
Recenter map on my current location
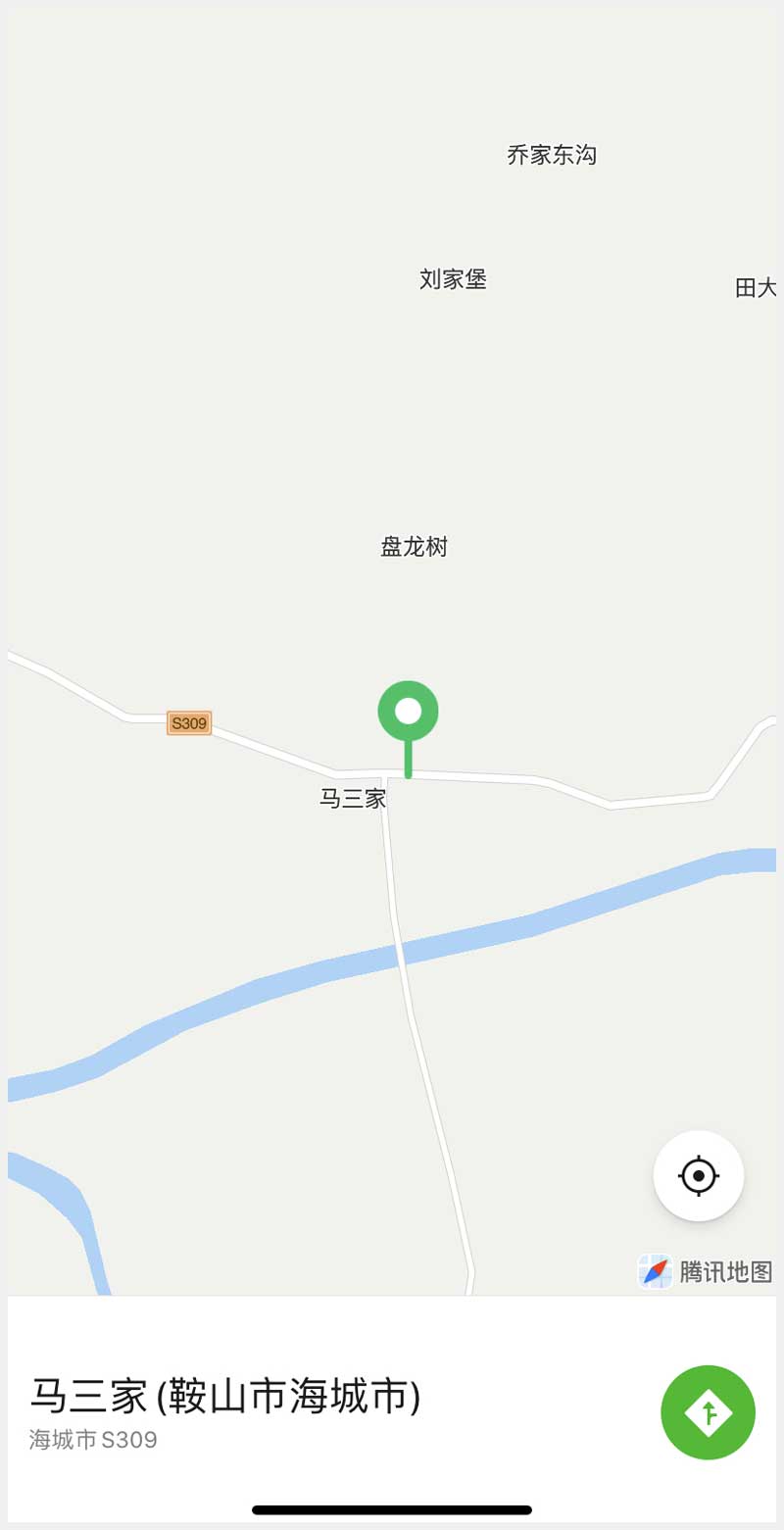tap(698, 1175)
